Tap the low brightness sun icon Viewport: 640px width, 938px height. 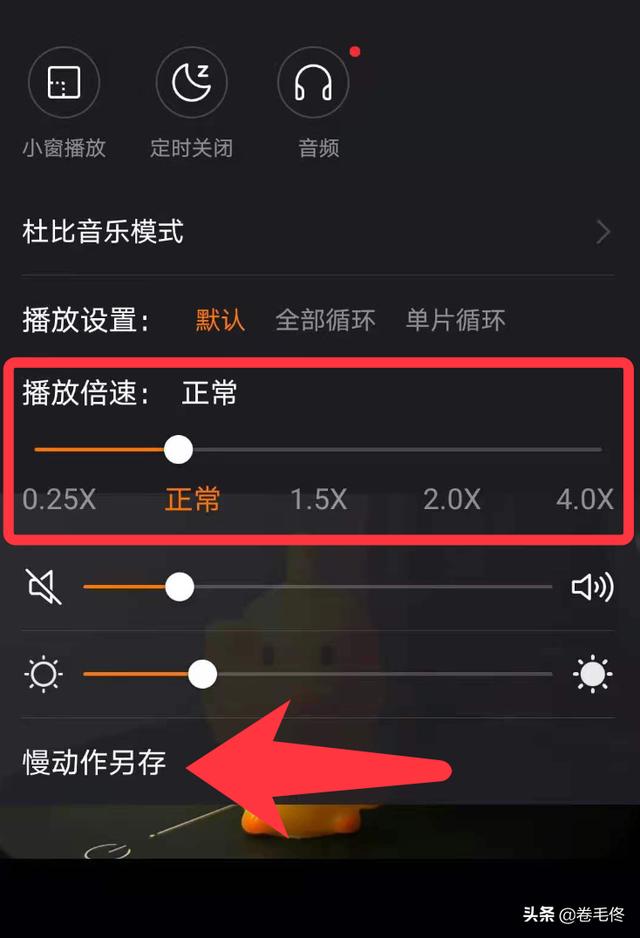tap(44, 675)
